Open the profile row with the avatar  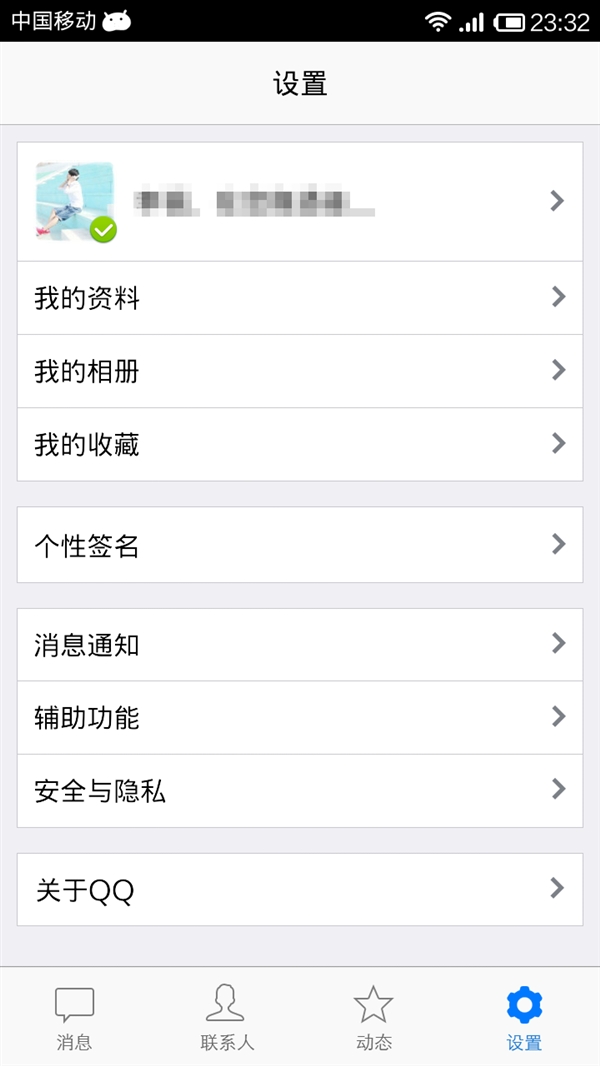click(300, 201)
